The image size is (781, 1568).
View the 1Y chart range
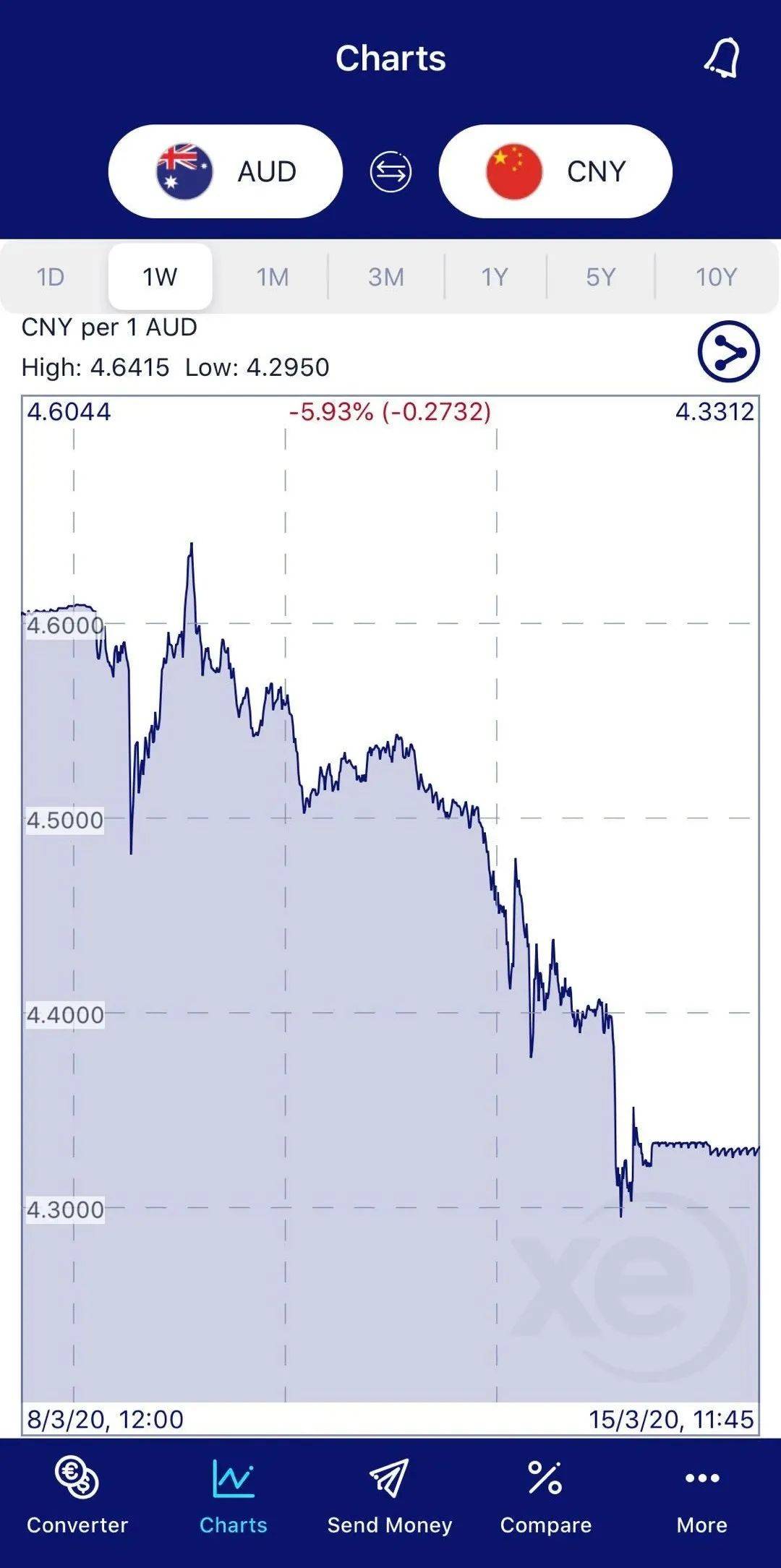coord(495,277)
